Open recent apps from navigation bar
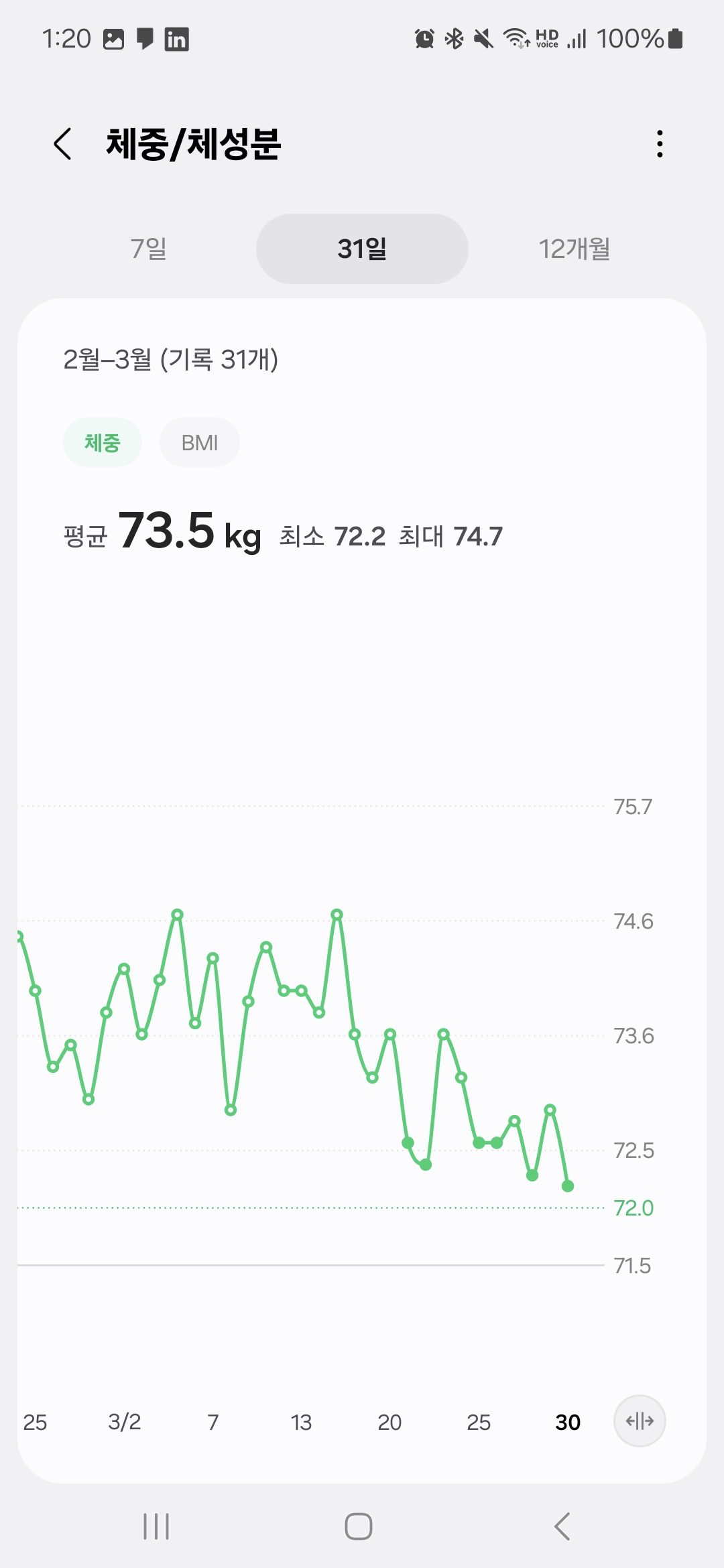 tap(156, 1526)
